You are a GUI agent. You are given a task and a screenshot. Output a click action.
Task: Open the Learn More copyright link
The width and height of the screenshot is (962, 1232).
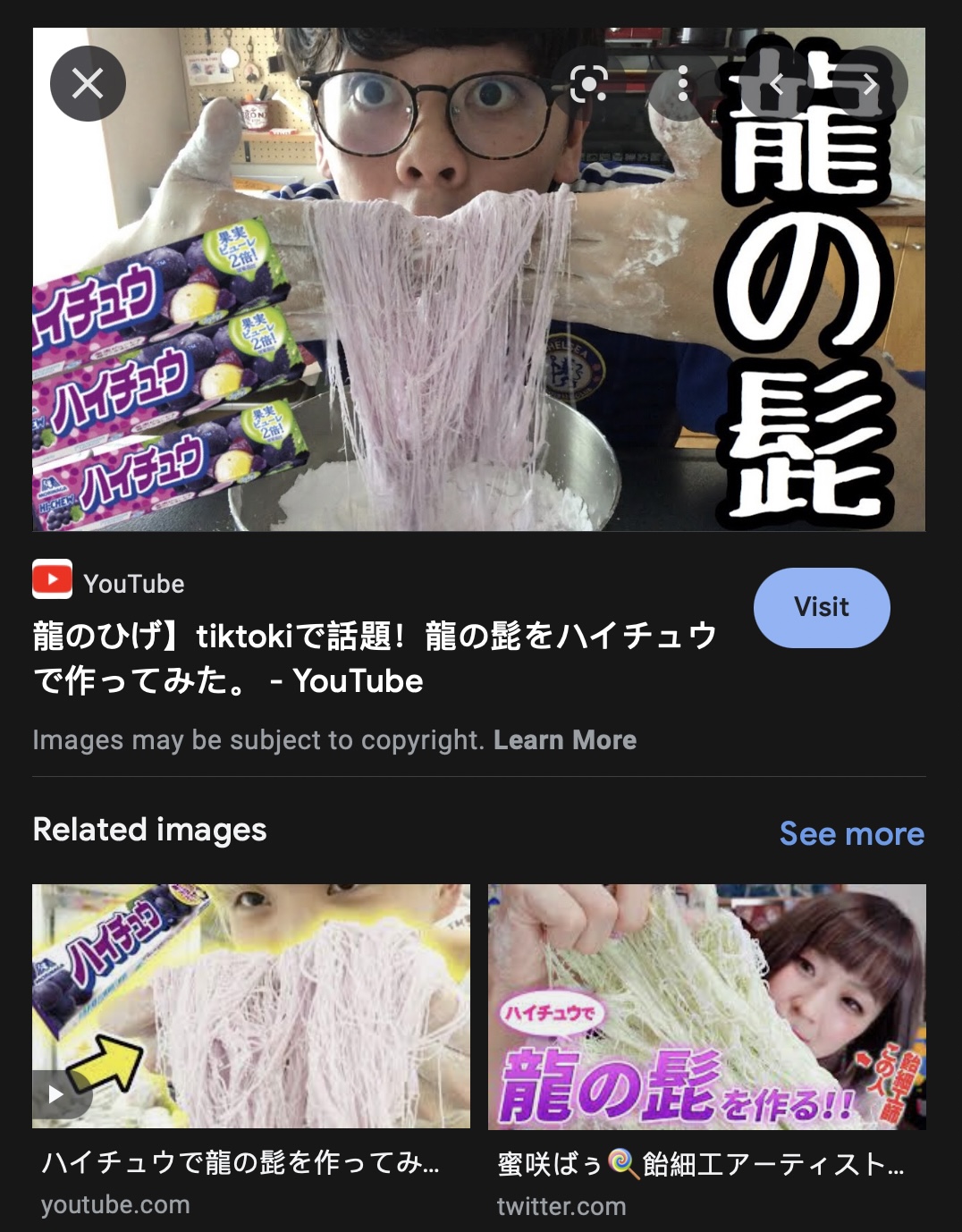(565, 740)
